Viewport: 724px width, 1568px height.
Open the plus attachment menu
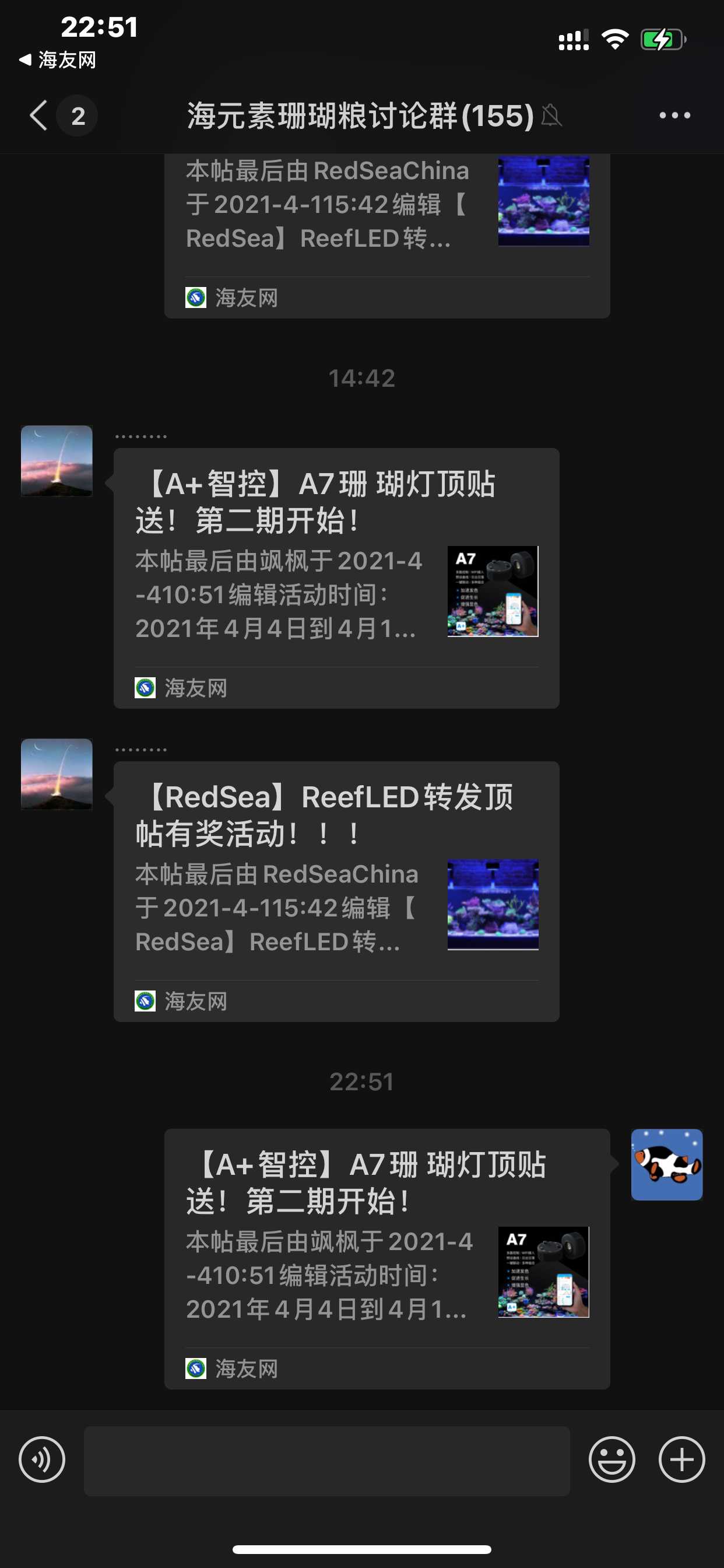pos(681,1459)
